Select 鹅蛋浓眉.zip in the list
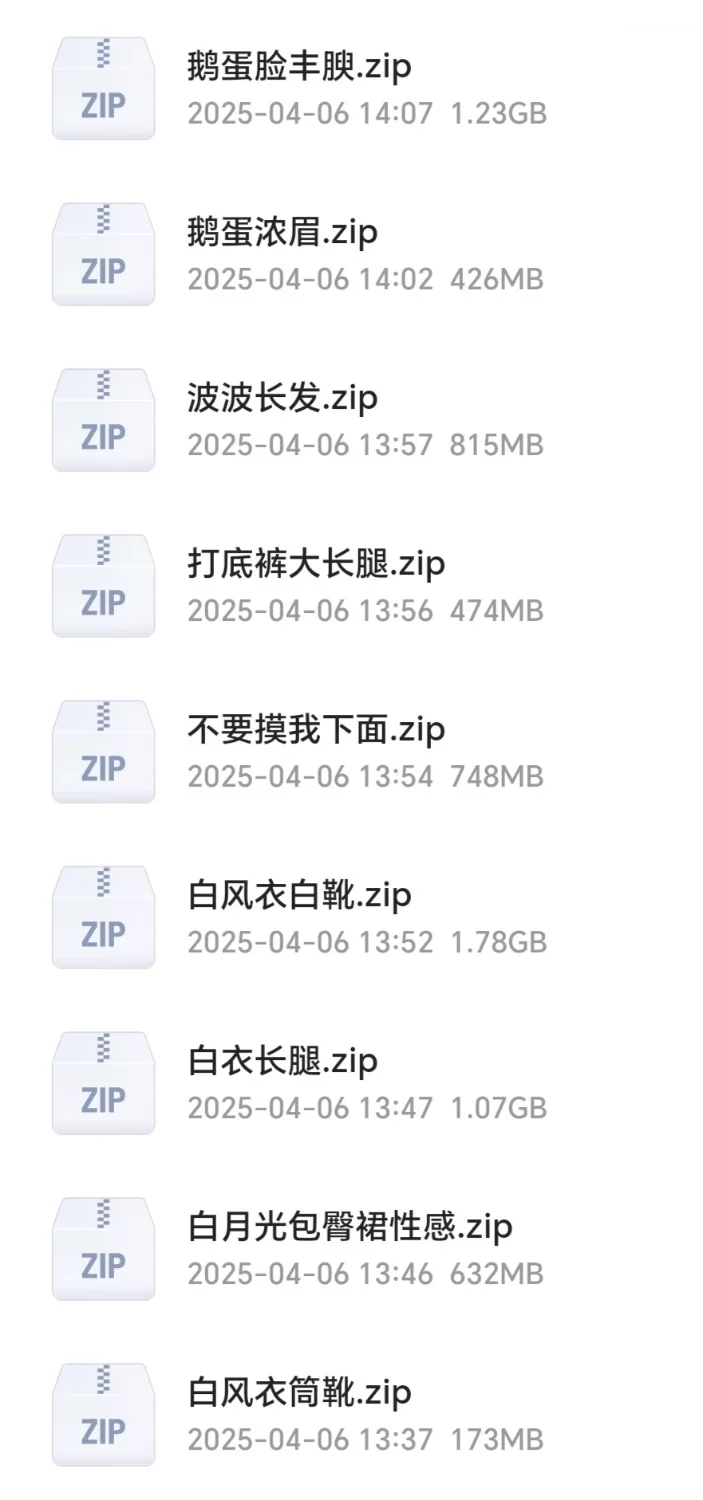Screen dimensions: 703x1500 click(283, 234)
